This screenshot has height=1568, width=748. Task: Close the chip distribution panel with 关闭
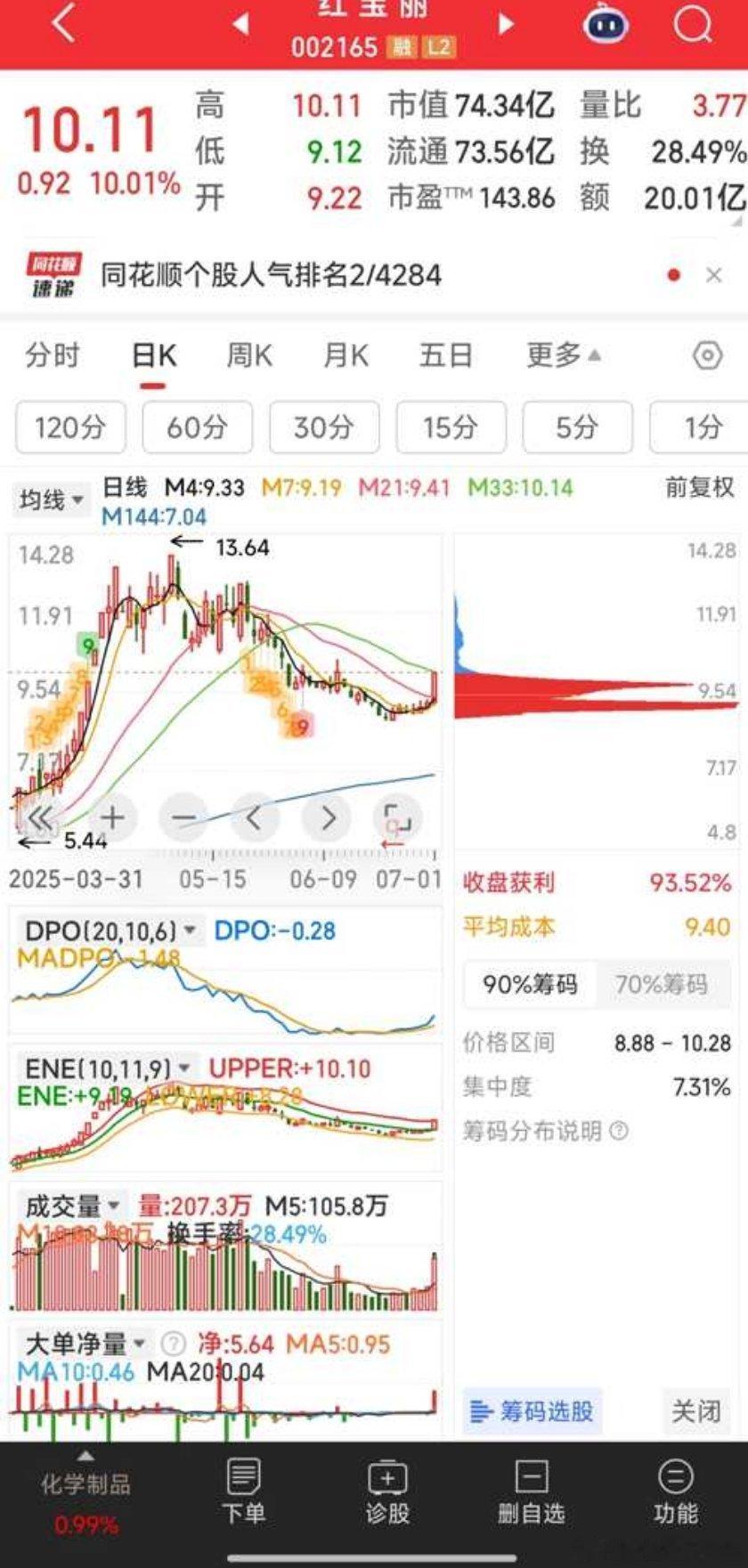(x=695, y=1411)
